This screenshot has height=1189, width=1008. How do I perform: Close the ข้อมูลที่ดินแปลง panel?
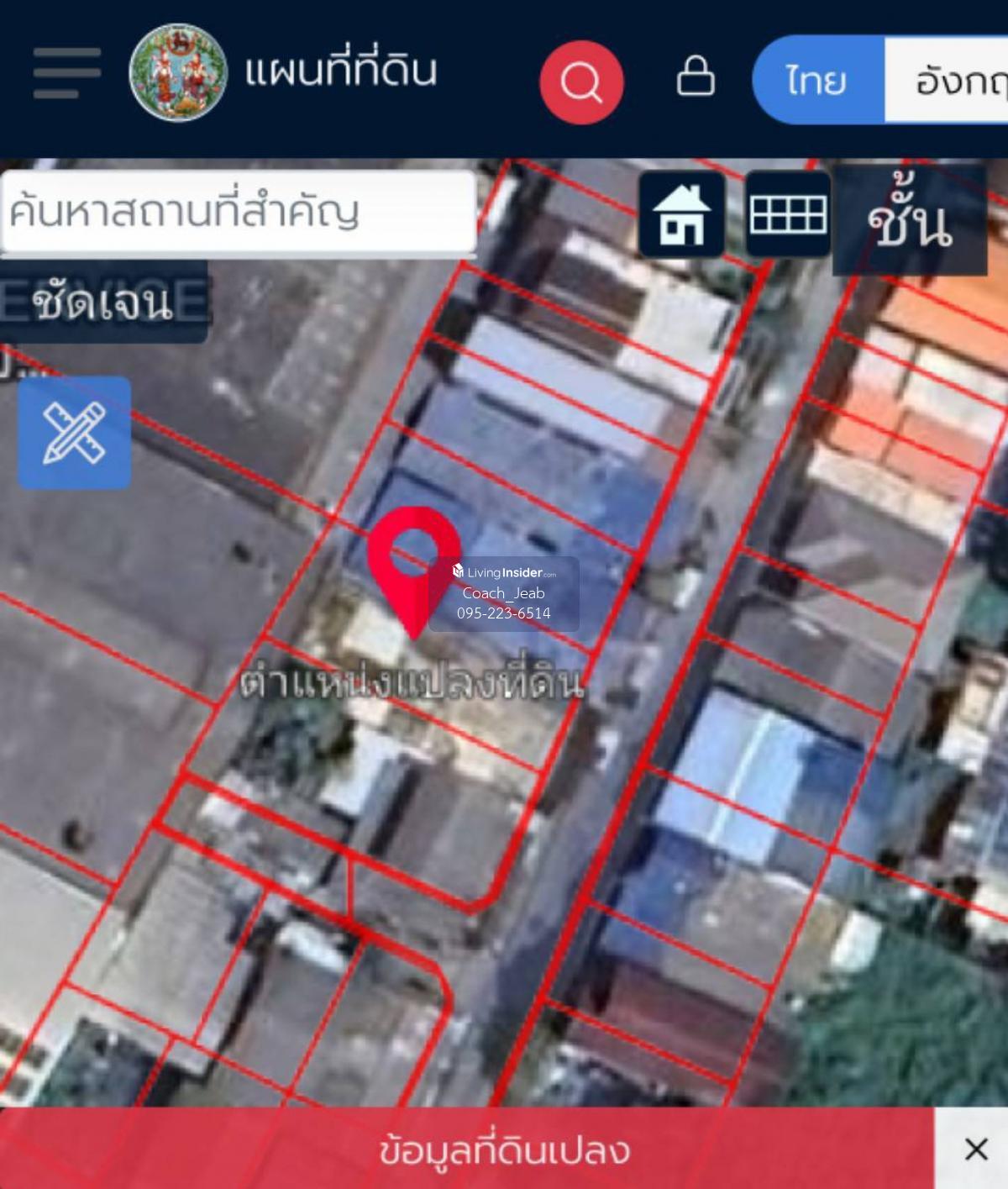coord(975,1149)
